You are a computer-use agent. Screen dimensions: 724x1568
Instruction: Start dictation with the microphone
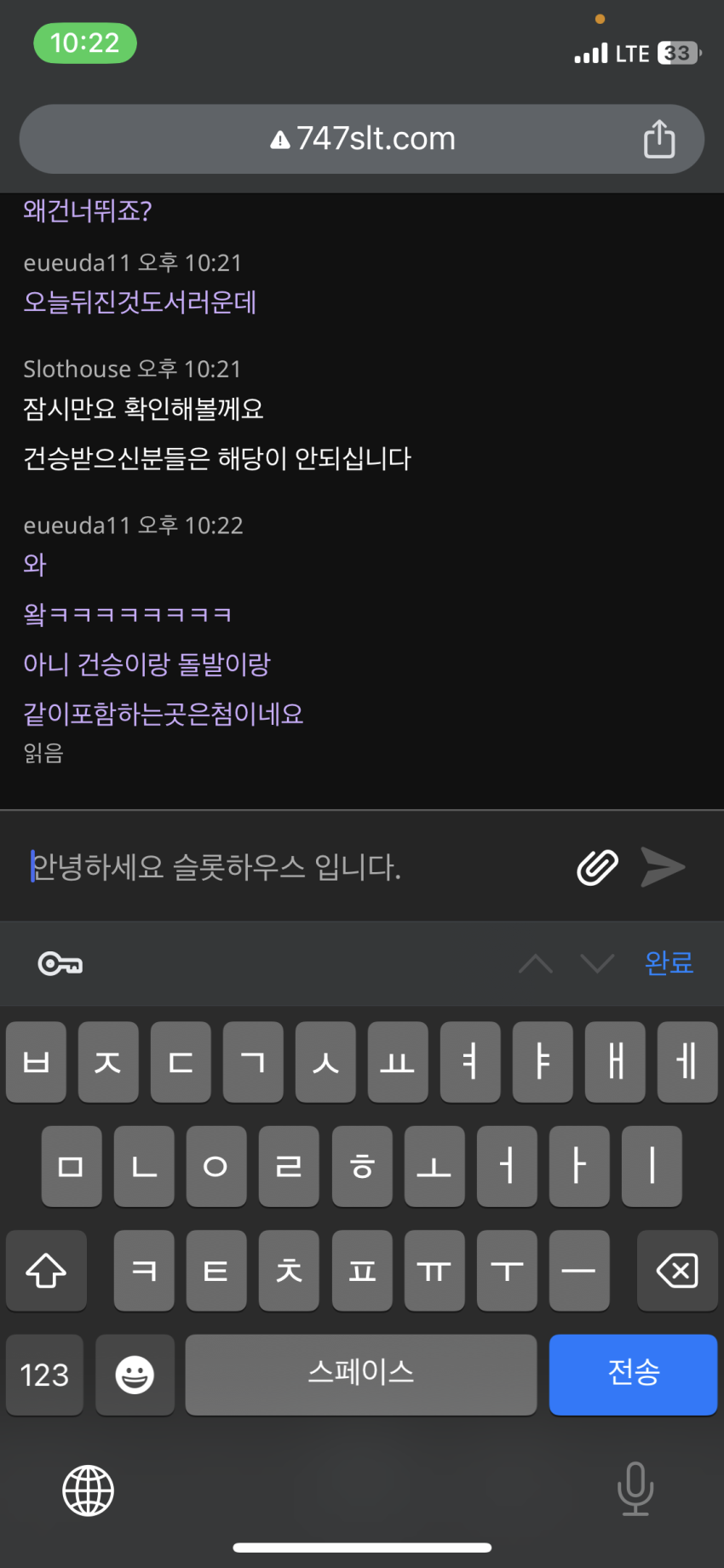tap(635, 1489)
